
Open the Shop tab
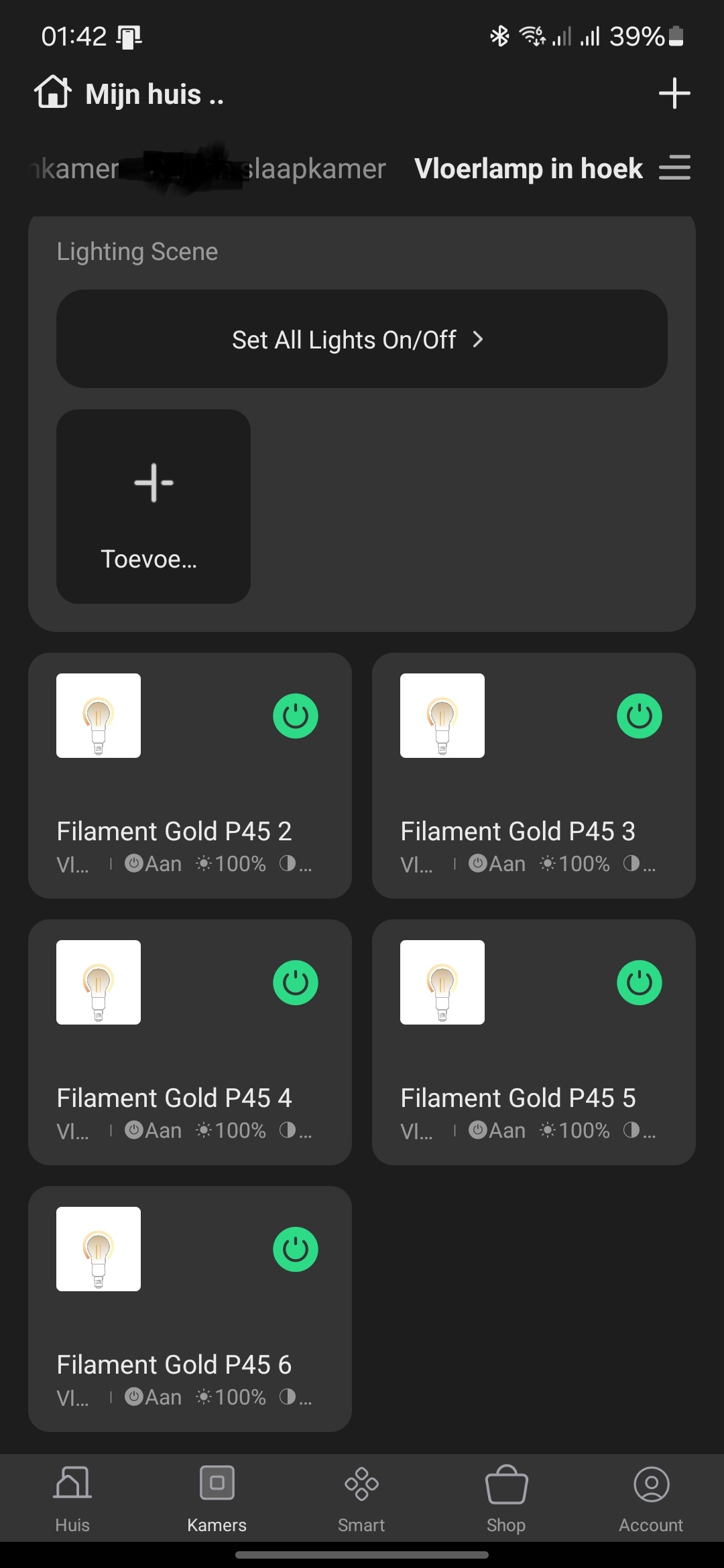click(506, 1498)
